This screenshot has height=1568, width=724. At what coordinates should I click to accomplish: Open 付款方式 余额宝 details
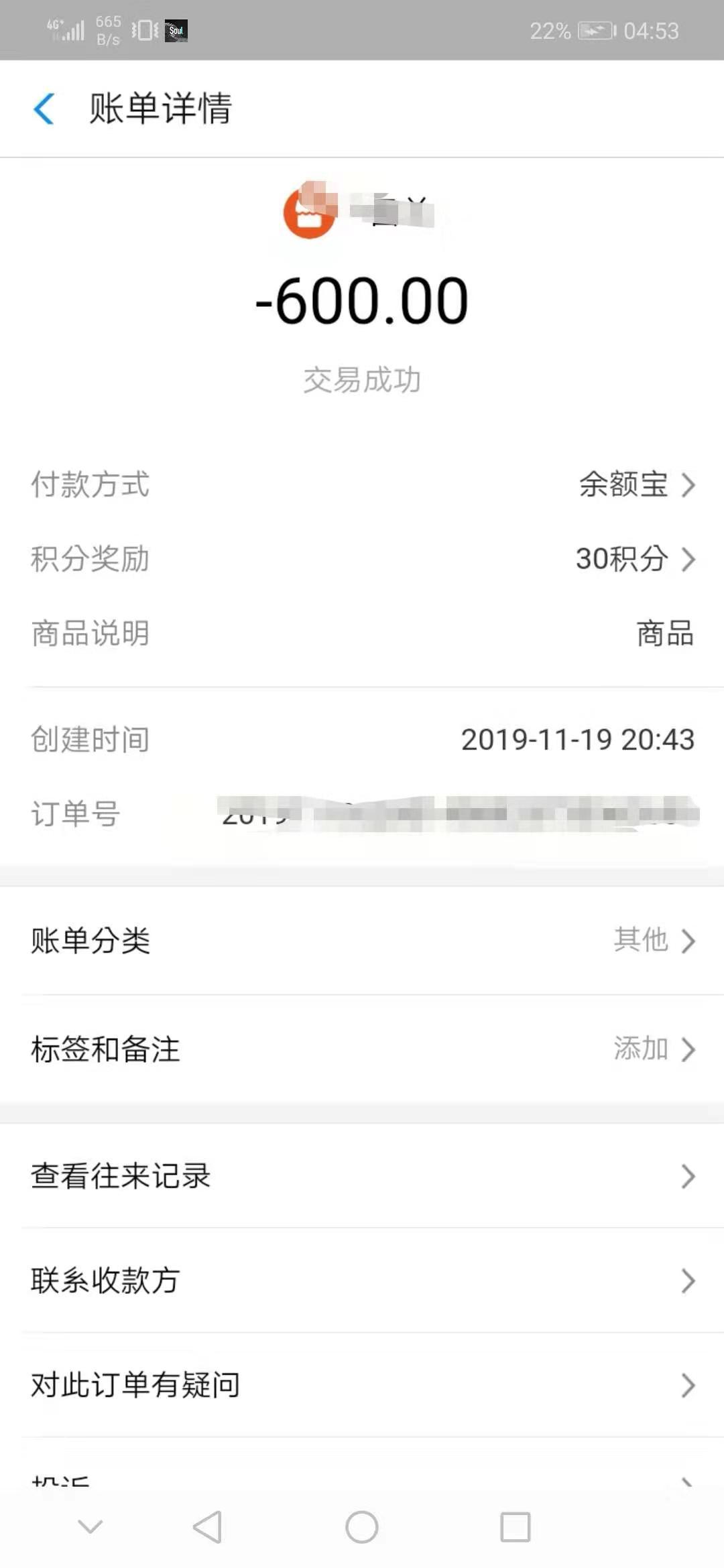pos(636,484)
